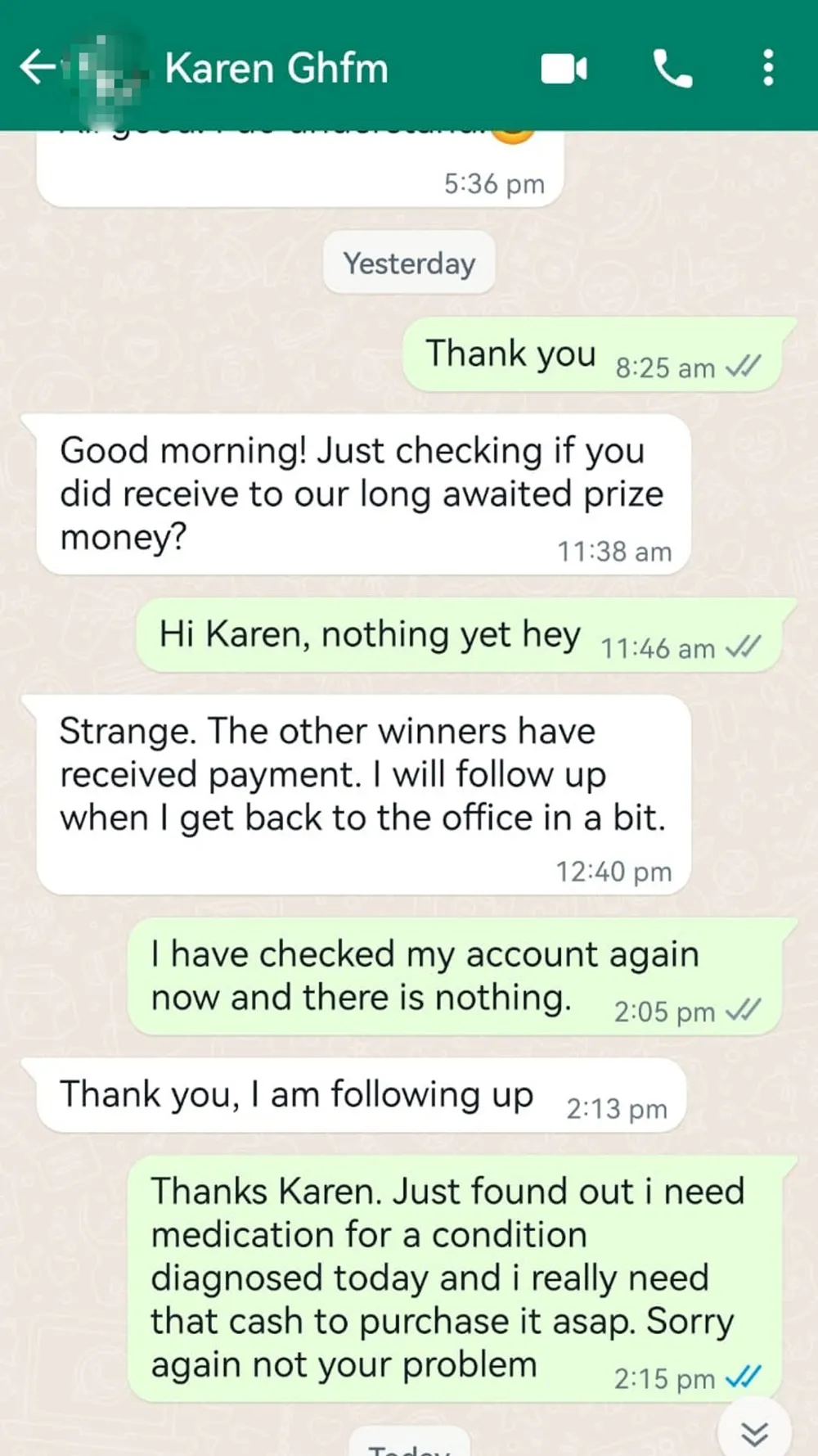The image size is (818, 1456).
Task: Open the three-dot overflow menu
Action: pyautogui.click(x=767, y=68)
